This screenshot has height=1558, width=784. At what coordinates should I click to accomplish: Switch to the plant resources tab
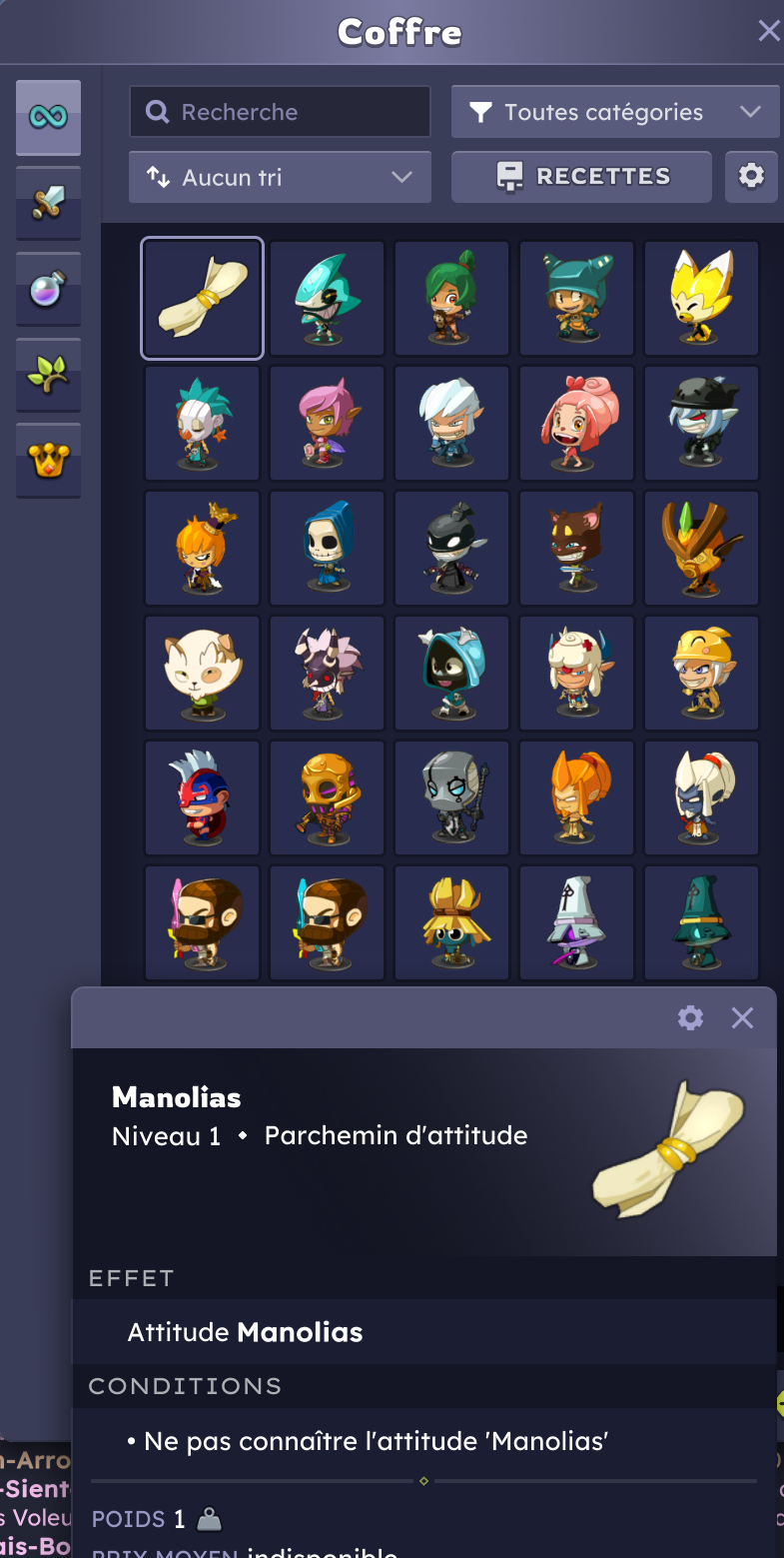[48, 375]
